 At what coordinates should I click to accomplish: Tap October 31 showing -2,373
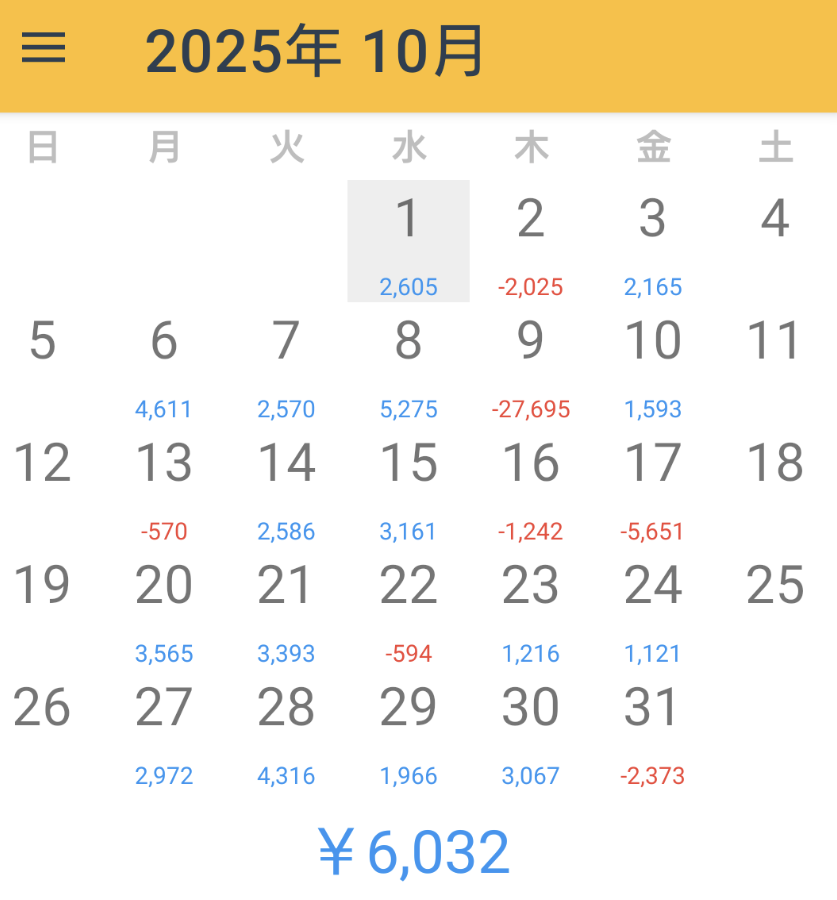coord(653,730)
